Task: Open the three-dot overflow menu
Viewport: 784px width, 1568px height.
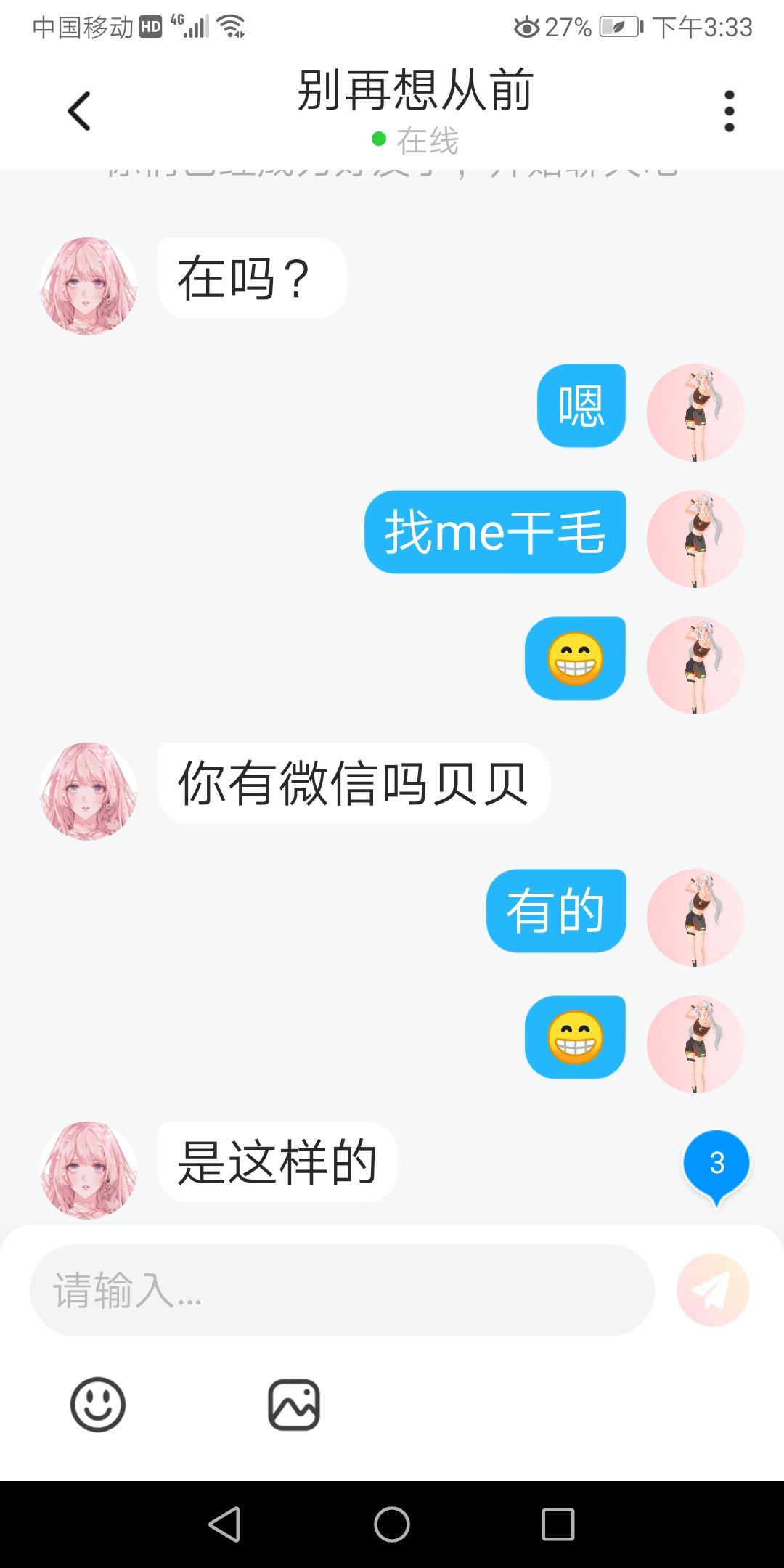Action: (x=730, y=111)
